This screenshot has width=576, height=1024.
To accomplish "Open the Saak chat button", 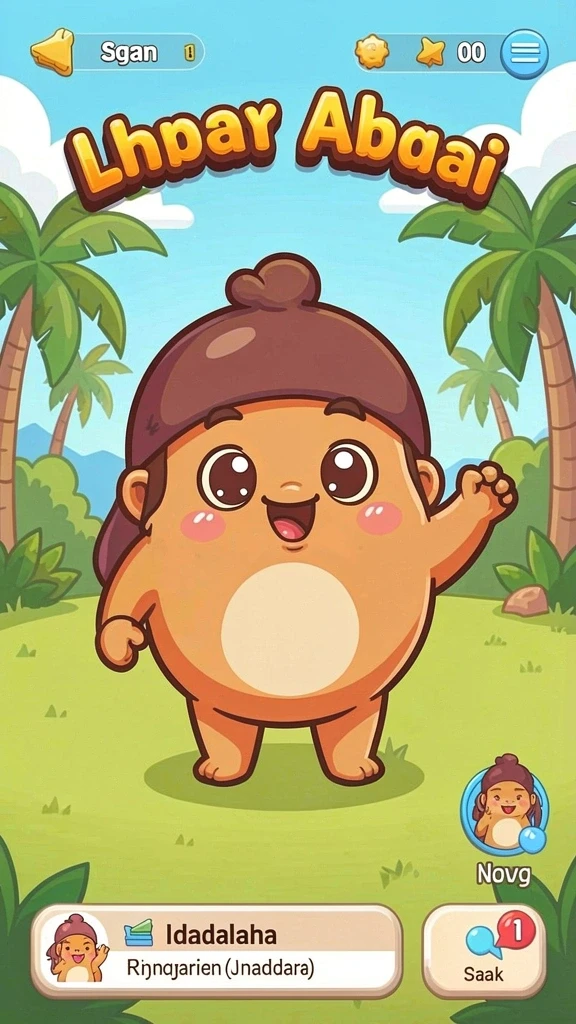I will coord(484,951).
